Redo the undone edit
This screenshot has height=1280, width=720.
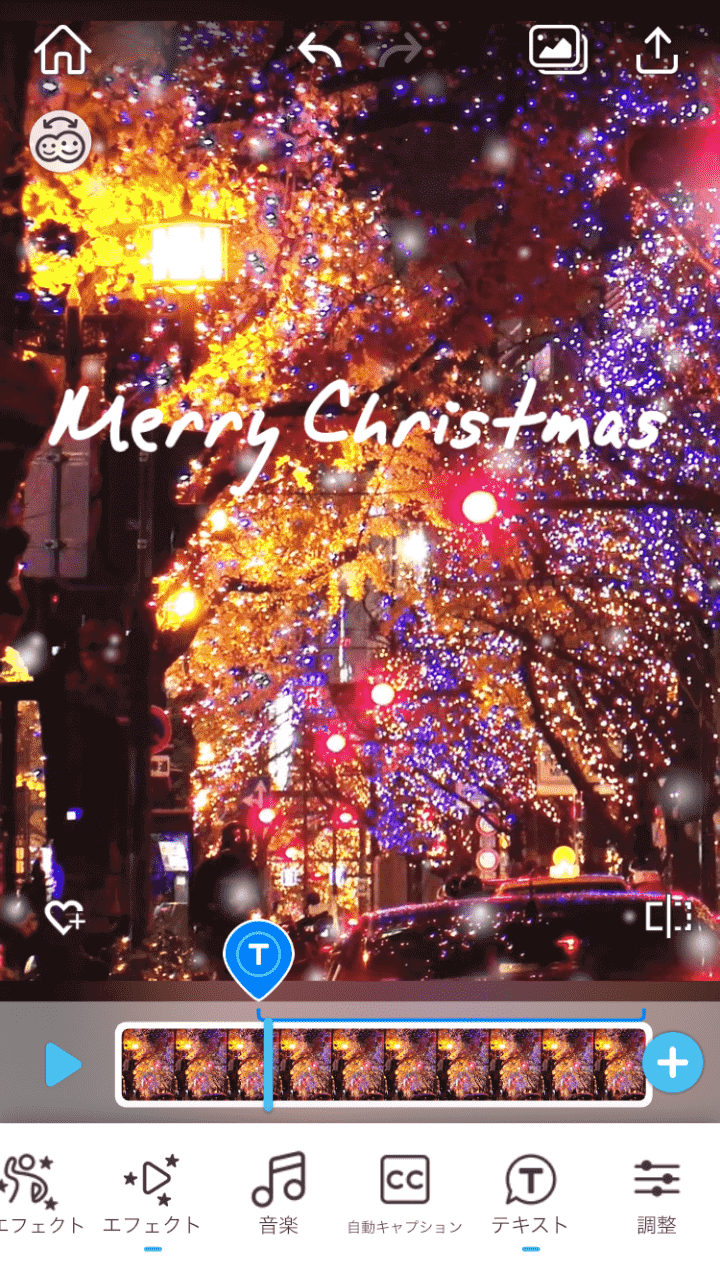(x=398, y=50)
